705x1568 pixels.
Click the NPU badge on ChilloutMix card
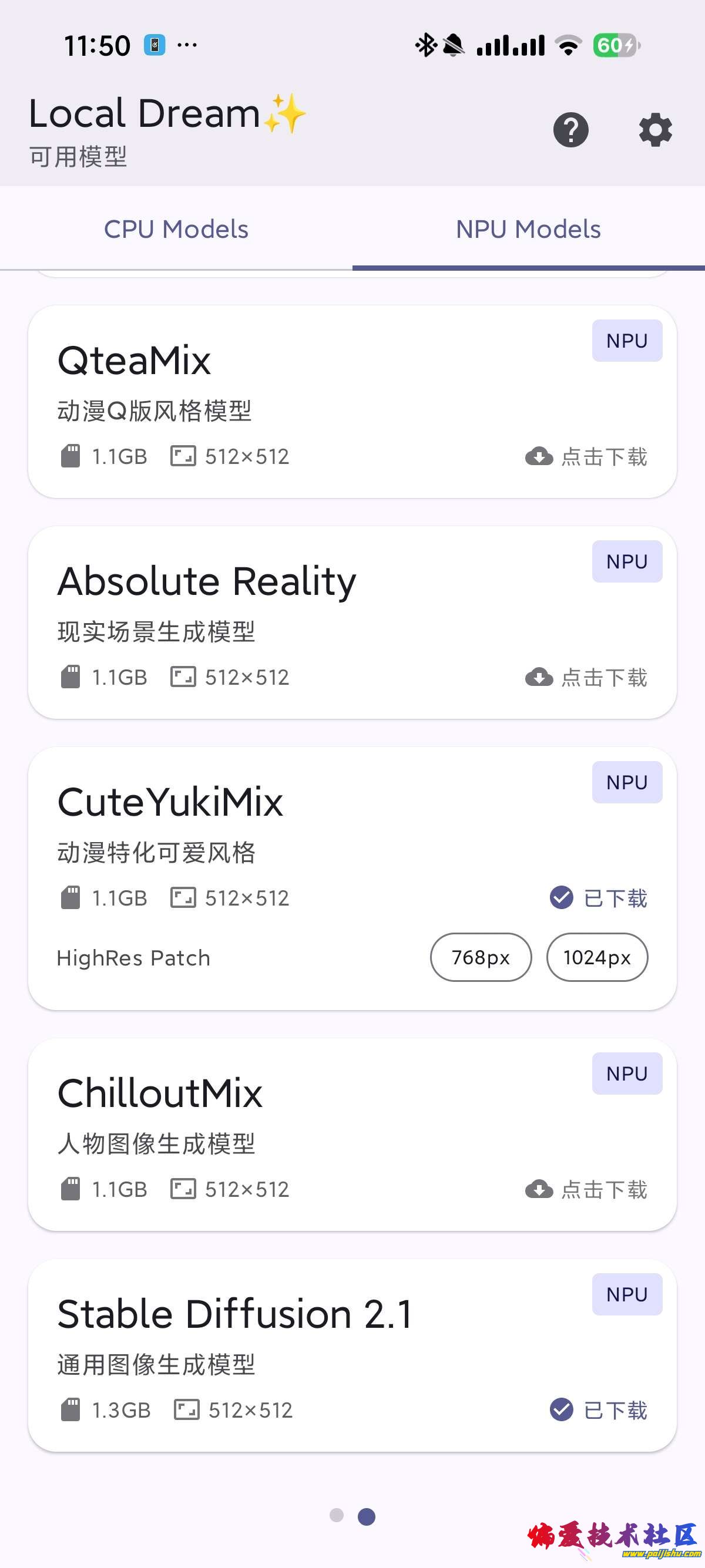click(x=626, y=1074)
